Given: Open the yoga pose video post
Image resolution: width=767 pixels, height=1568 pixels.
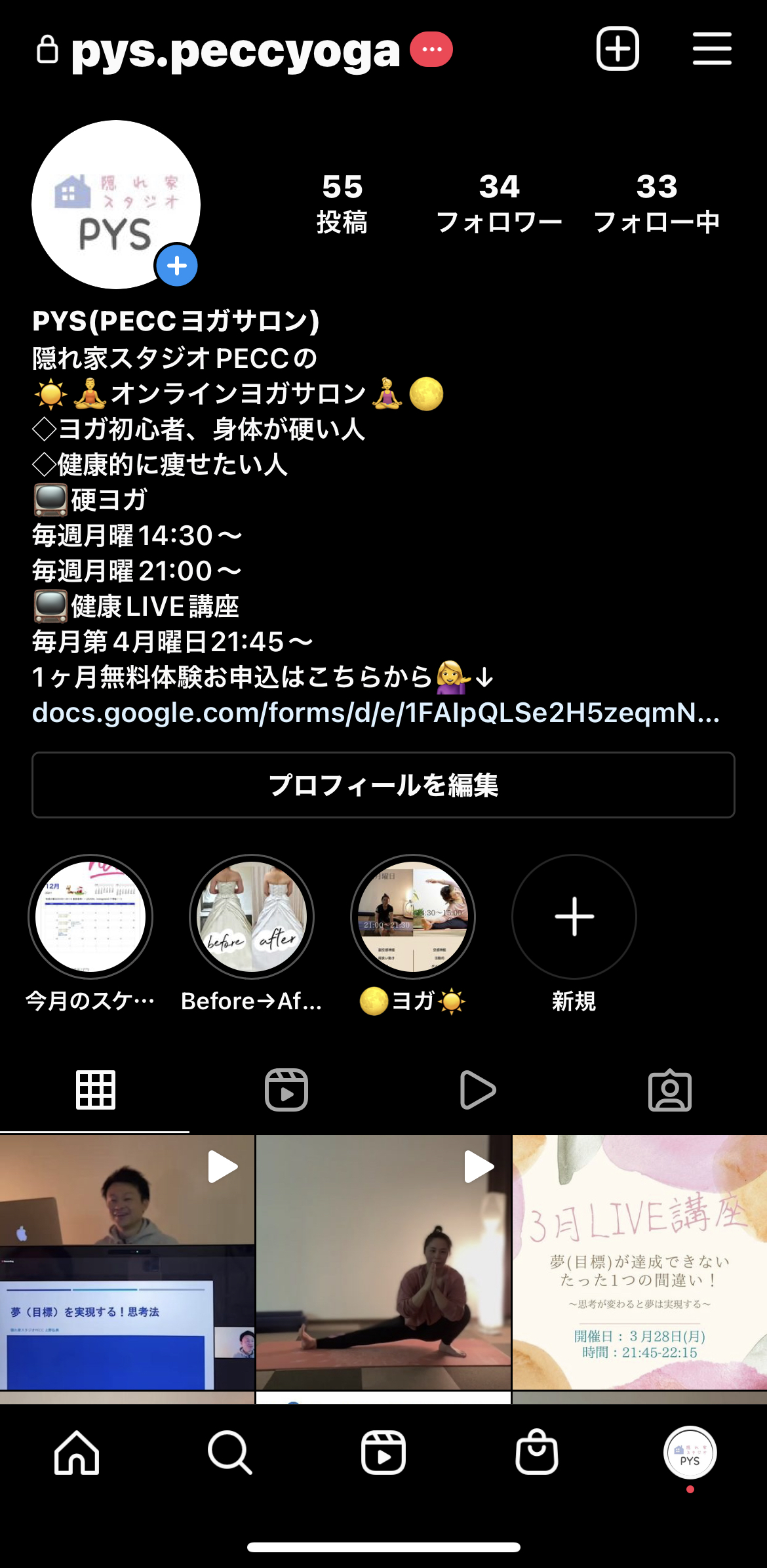Looking at the screenshot, I should tap(383, 1262).
